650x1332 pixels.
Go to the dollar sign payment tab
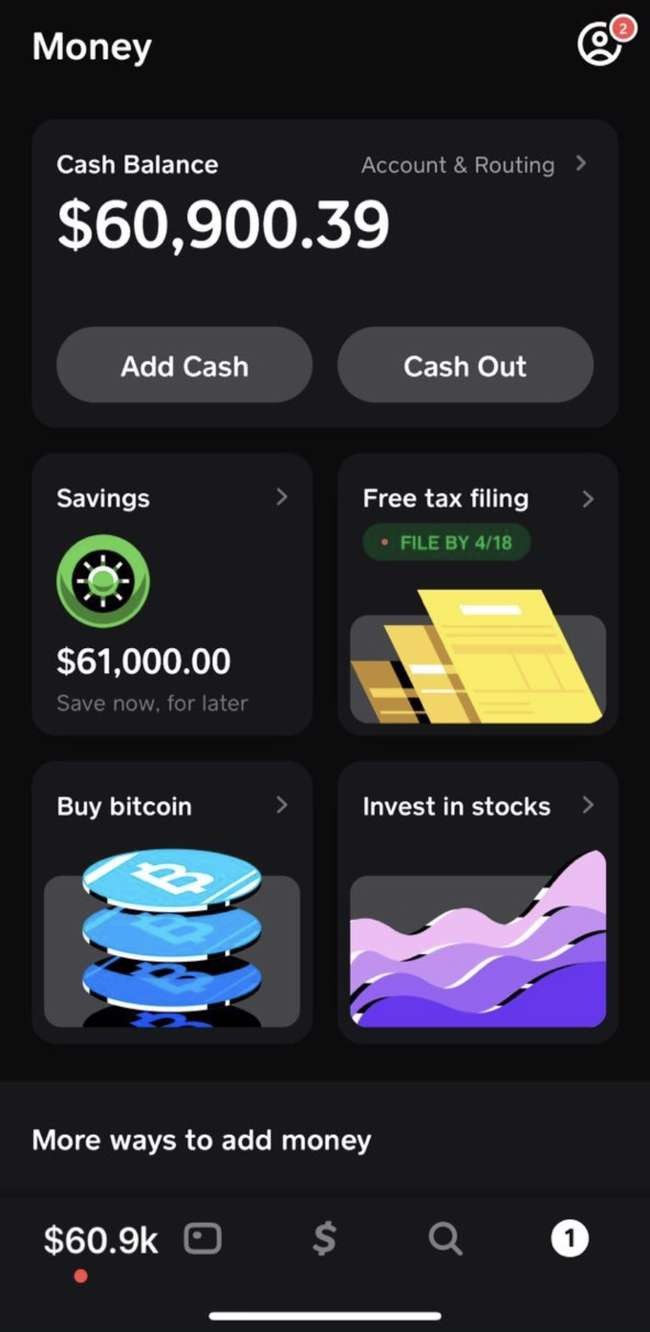[324, 1240]
